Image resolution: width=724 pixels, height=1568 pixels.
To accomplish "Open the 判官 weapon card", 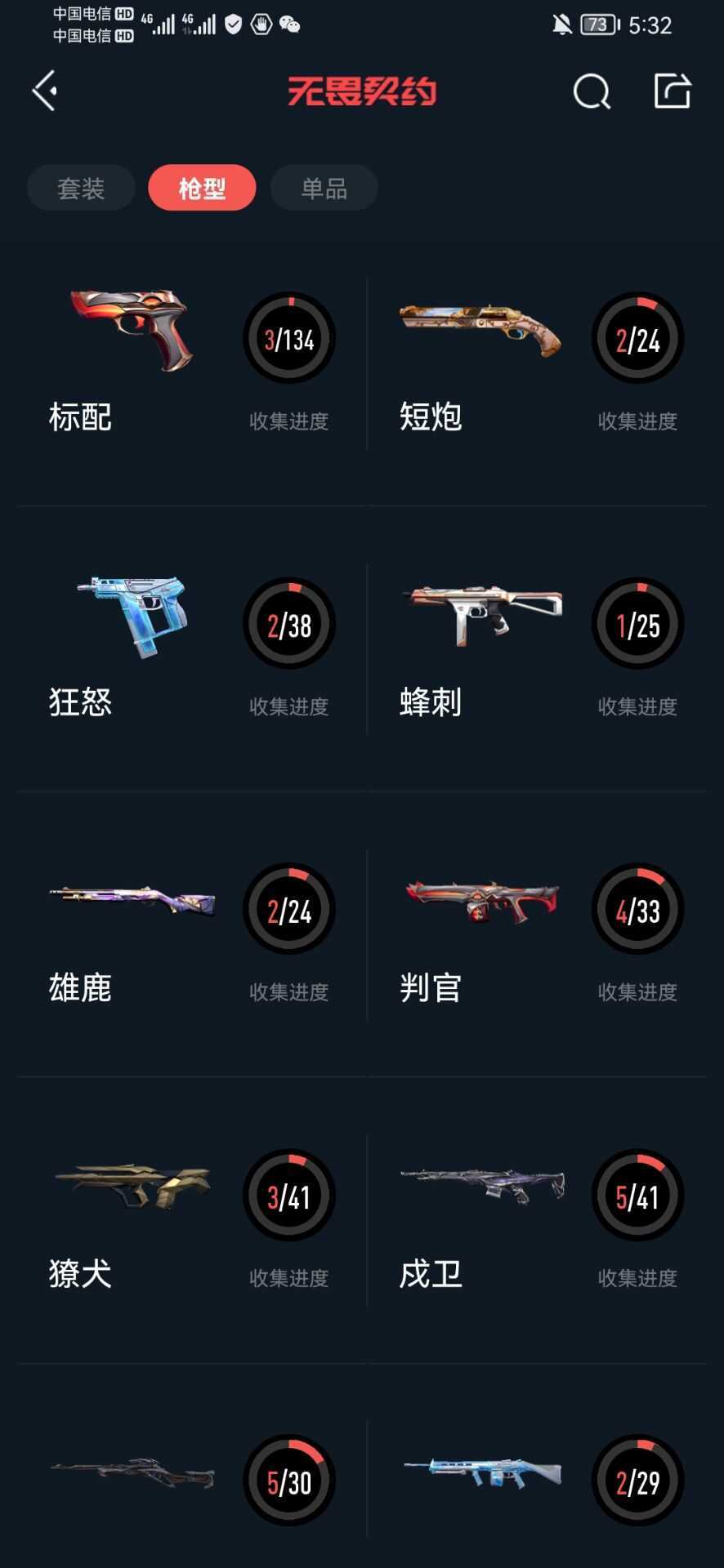I will (x=539, y=935).
